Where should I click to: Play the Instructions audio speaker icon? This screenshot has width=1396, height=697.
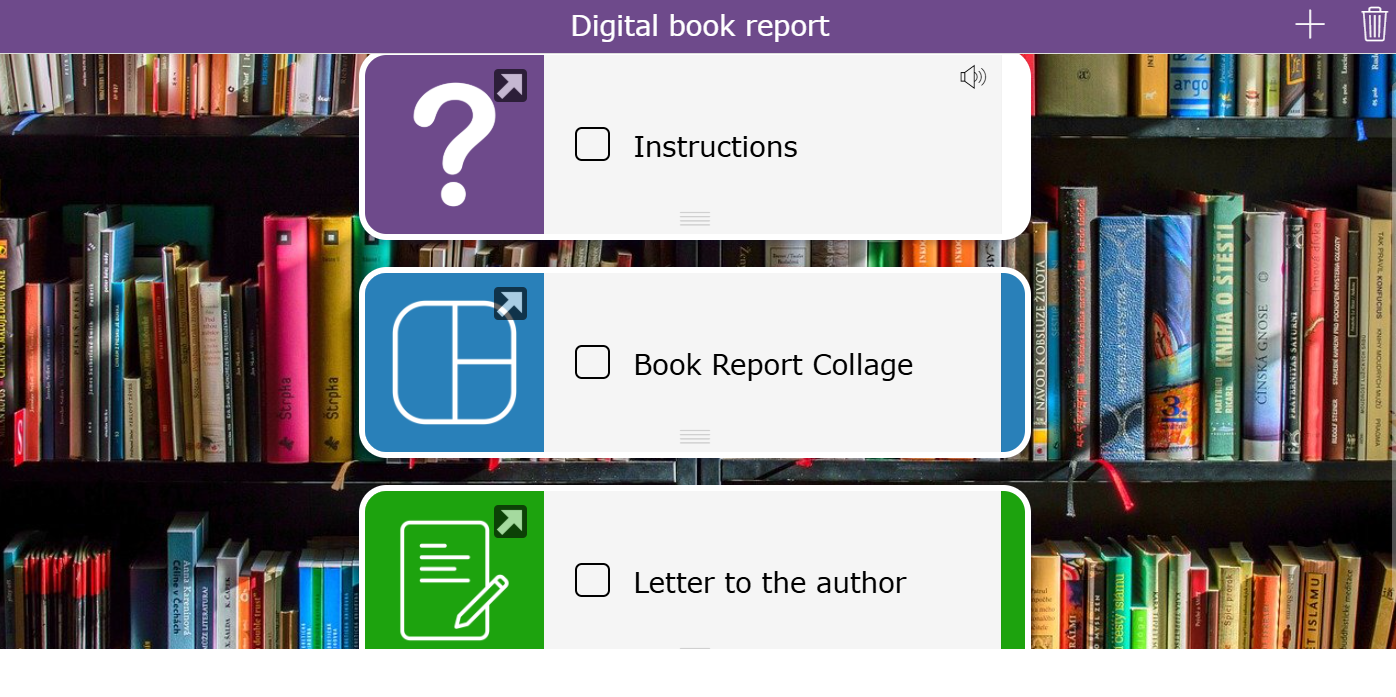click(972, 77)
